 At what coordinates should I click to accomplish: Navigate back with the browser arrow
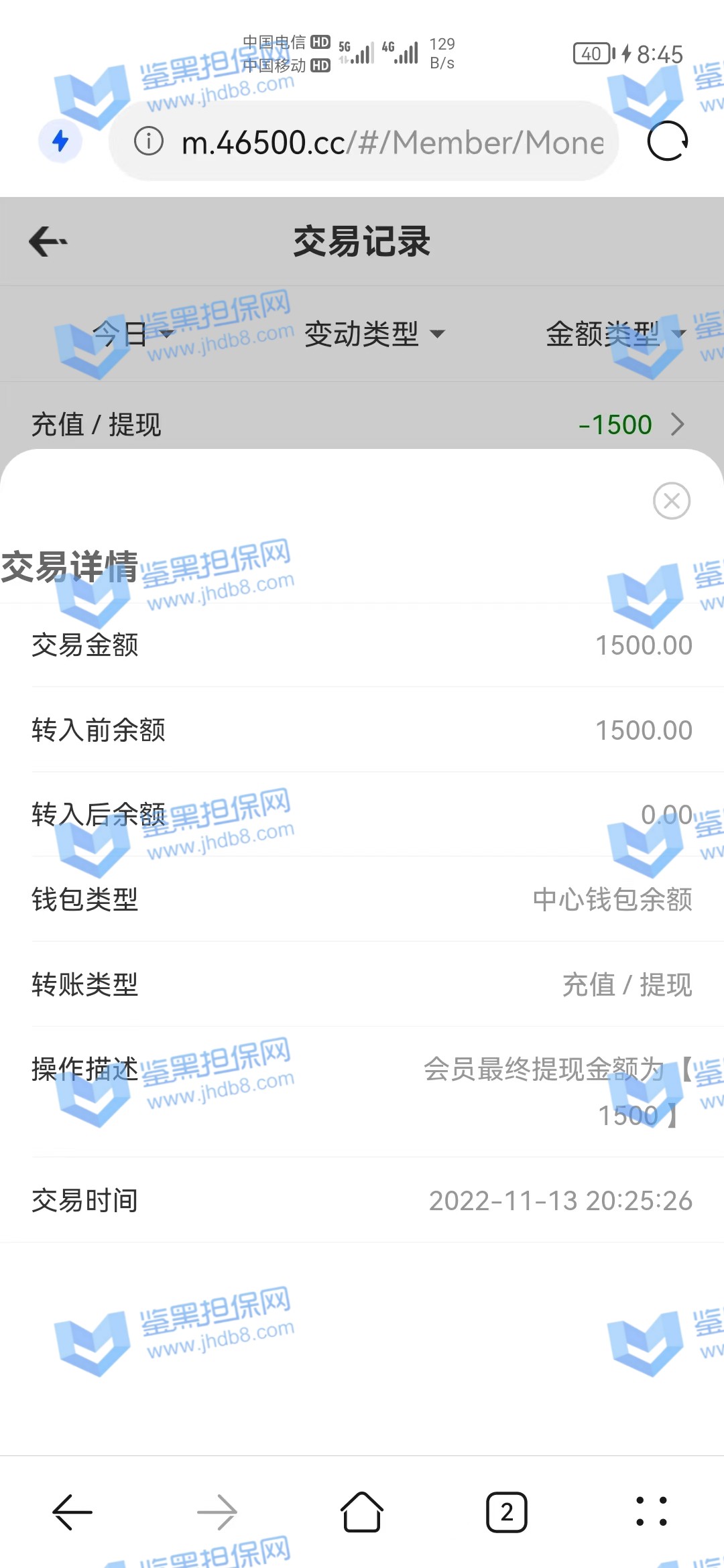coord(72,1512)
